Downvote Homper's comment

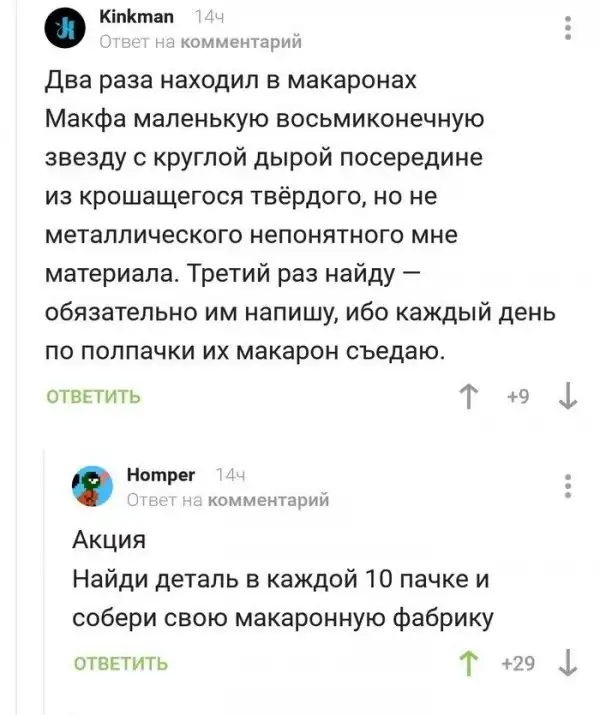click(567, 663)
